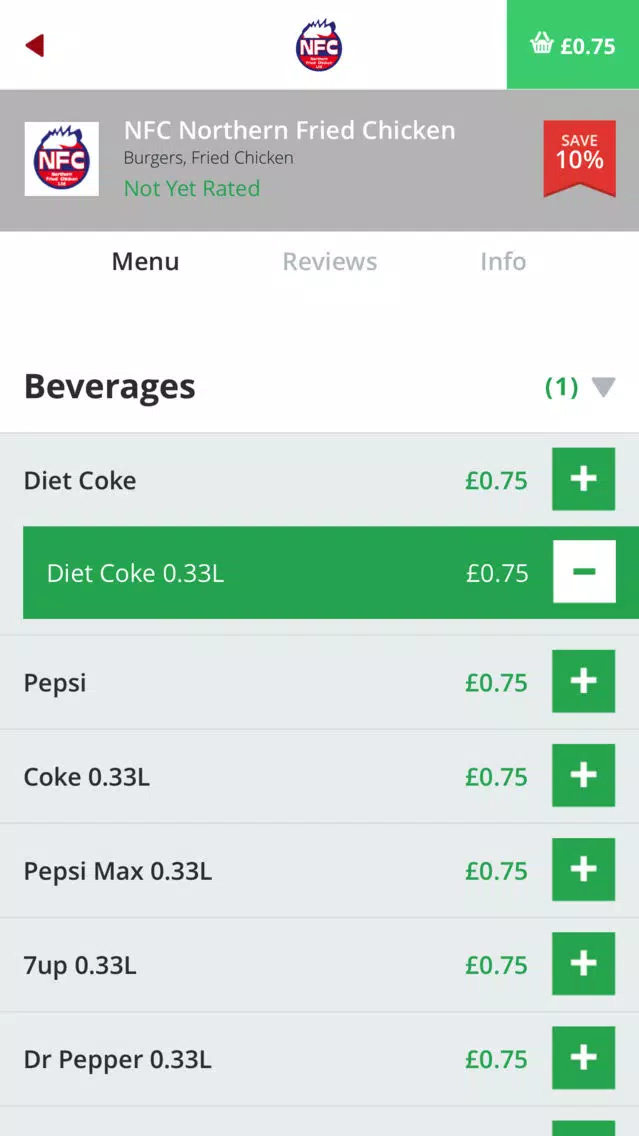Screen dimensions: 639x1136
Task: Add Dr Pepper 0.33L to basket
Action: click(x=583, y=1058)
